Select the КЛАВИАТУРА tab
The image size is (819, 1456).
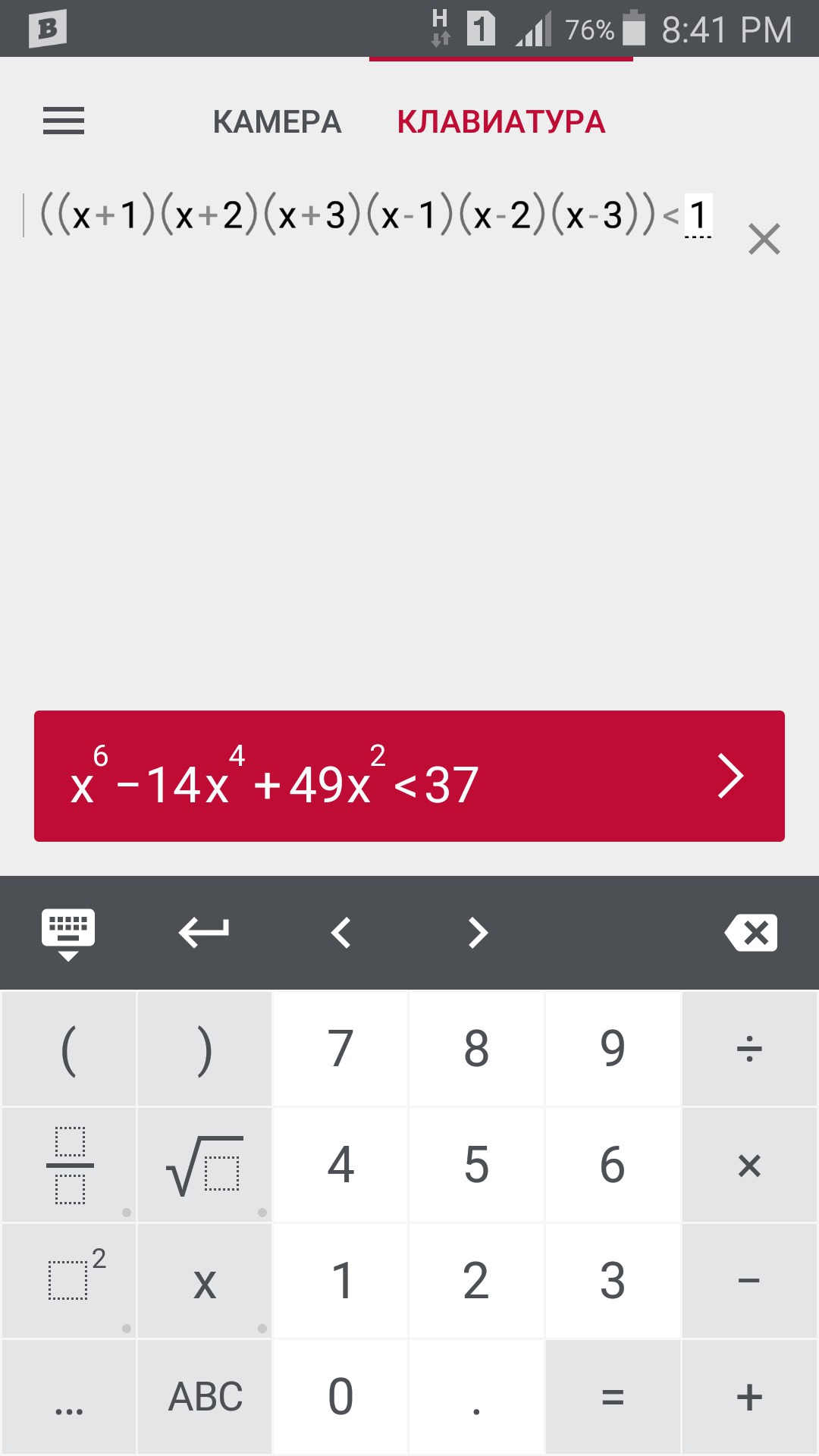[x=501, y=122]
